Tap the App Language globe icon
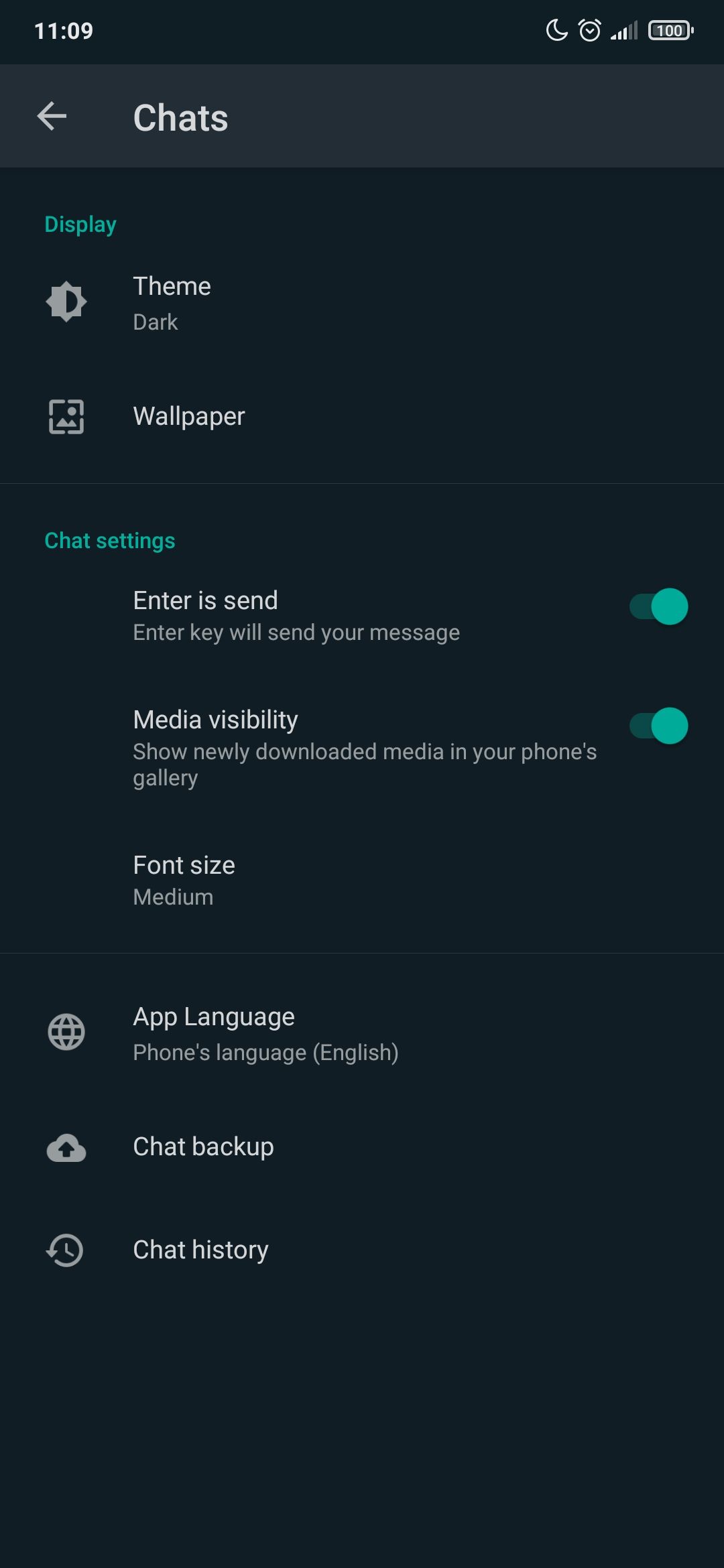Image resolution: width=724 pixels, height=1568 pixels. [x=65, y=1032]
